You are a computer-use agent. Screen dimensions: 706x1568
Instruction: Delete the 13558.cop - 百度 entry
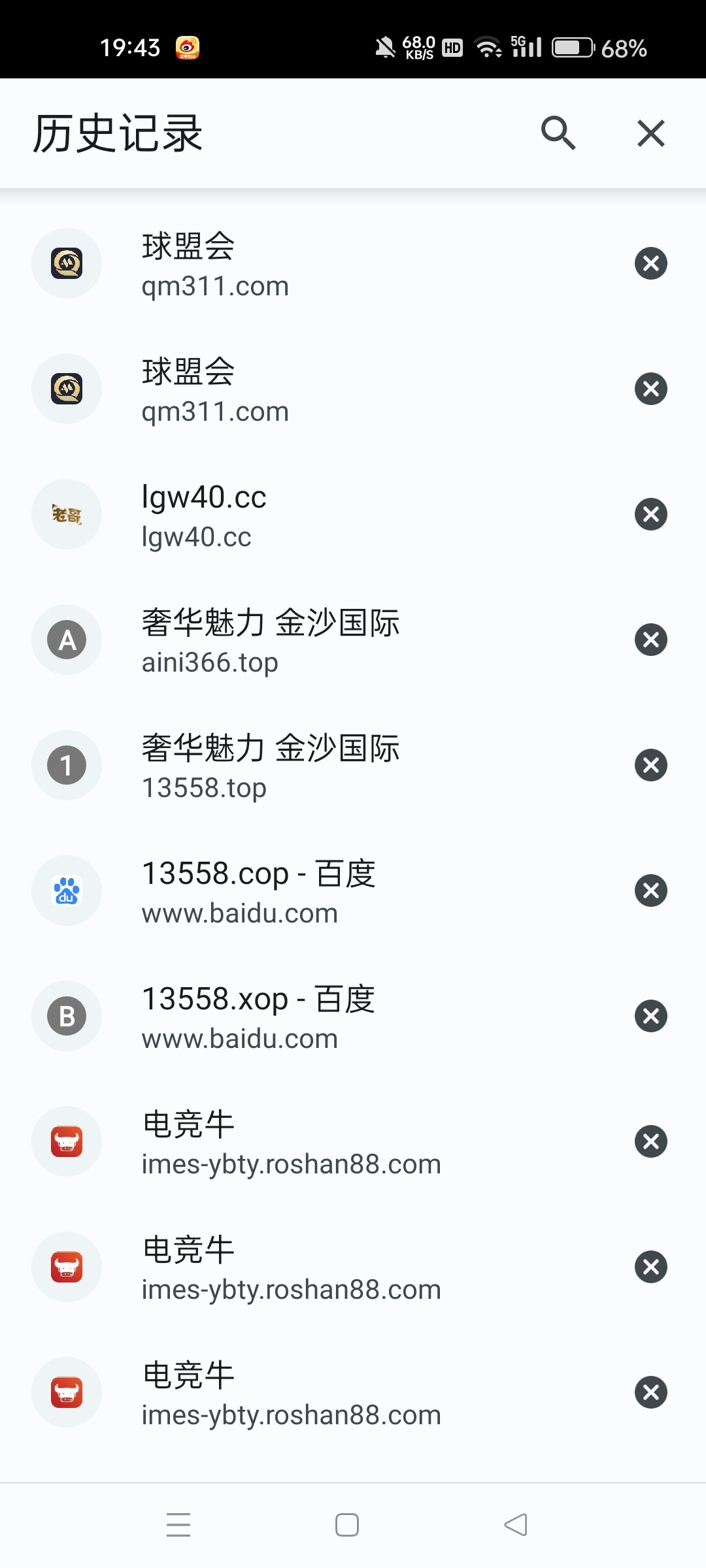point(650,890)
